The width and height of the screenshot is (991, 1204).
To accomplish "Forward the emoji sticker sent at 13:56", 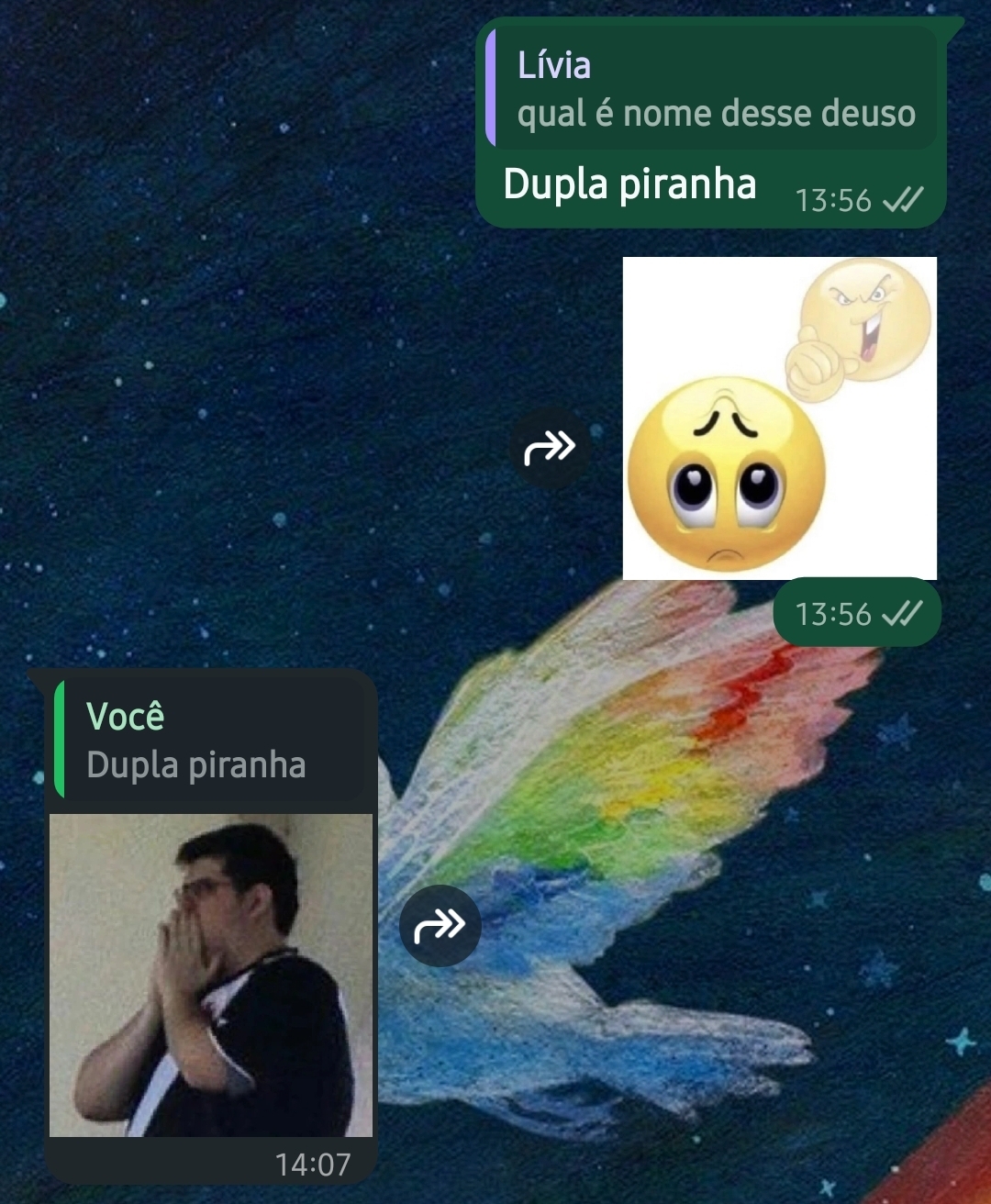I will tap(550, 448).
